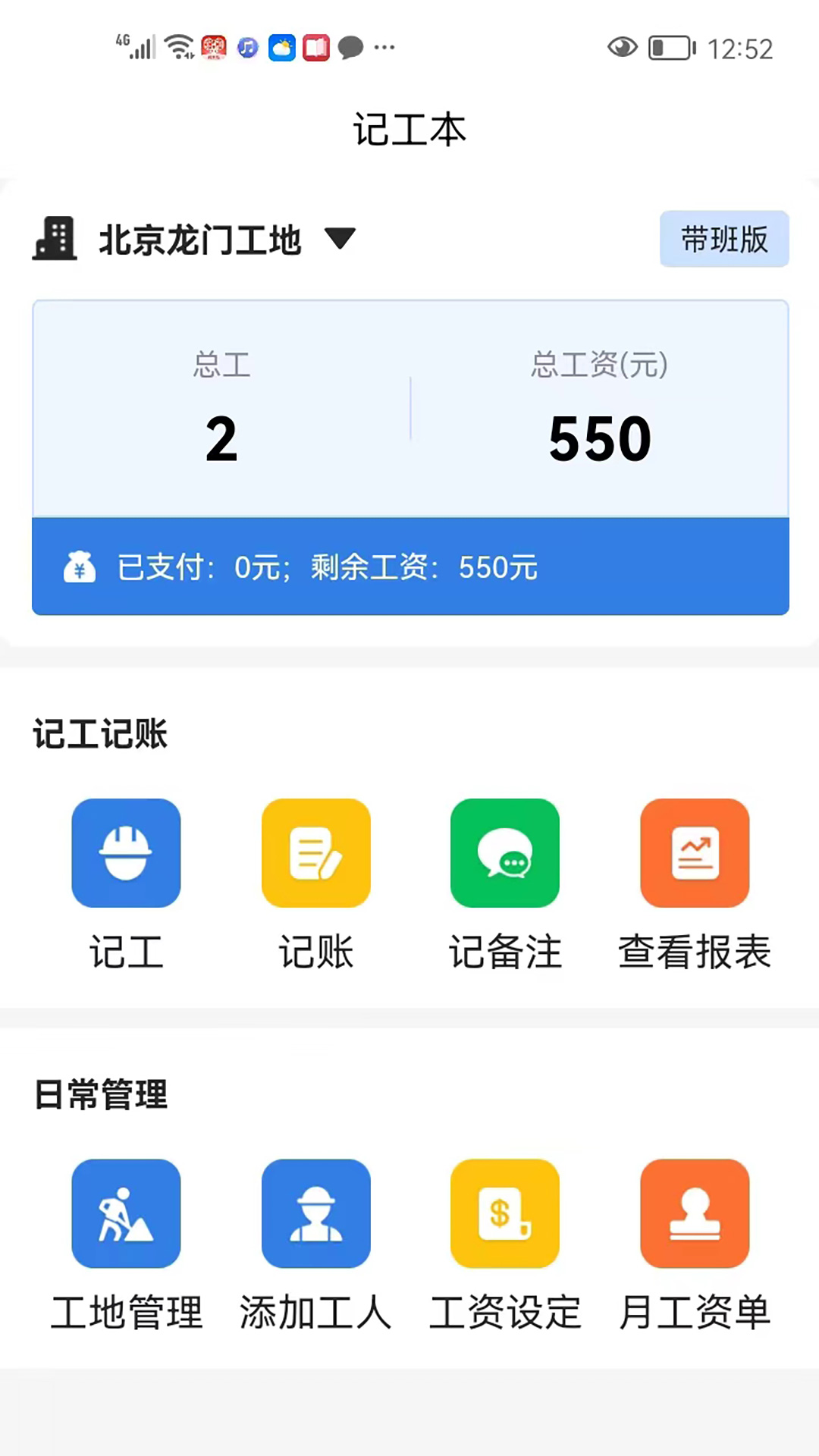Tap the 记工本 page title

click(x=409, y=129)
